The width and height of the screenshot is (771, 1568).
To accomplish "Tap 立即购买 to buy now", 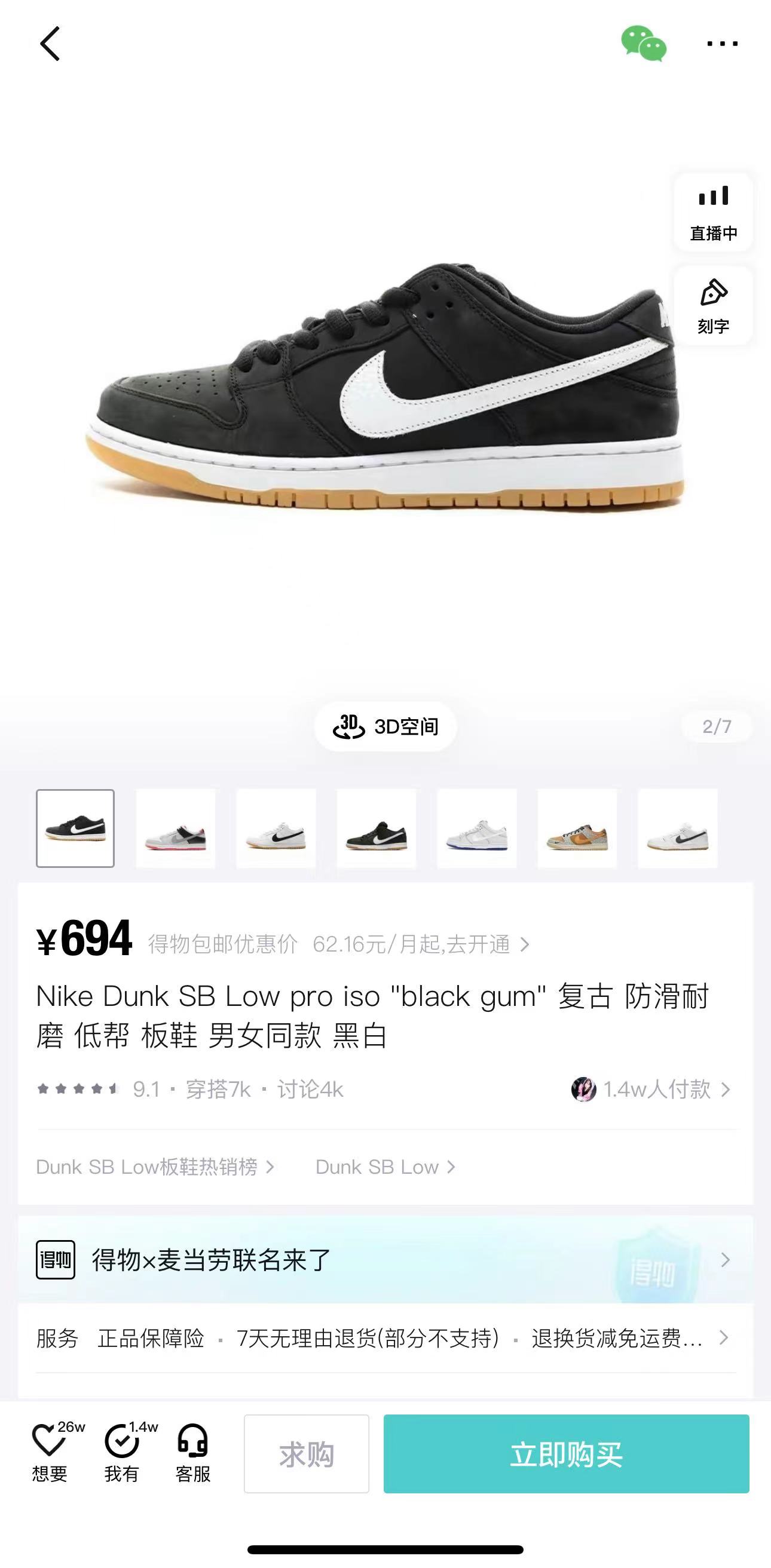I will tap(567, 1453).
